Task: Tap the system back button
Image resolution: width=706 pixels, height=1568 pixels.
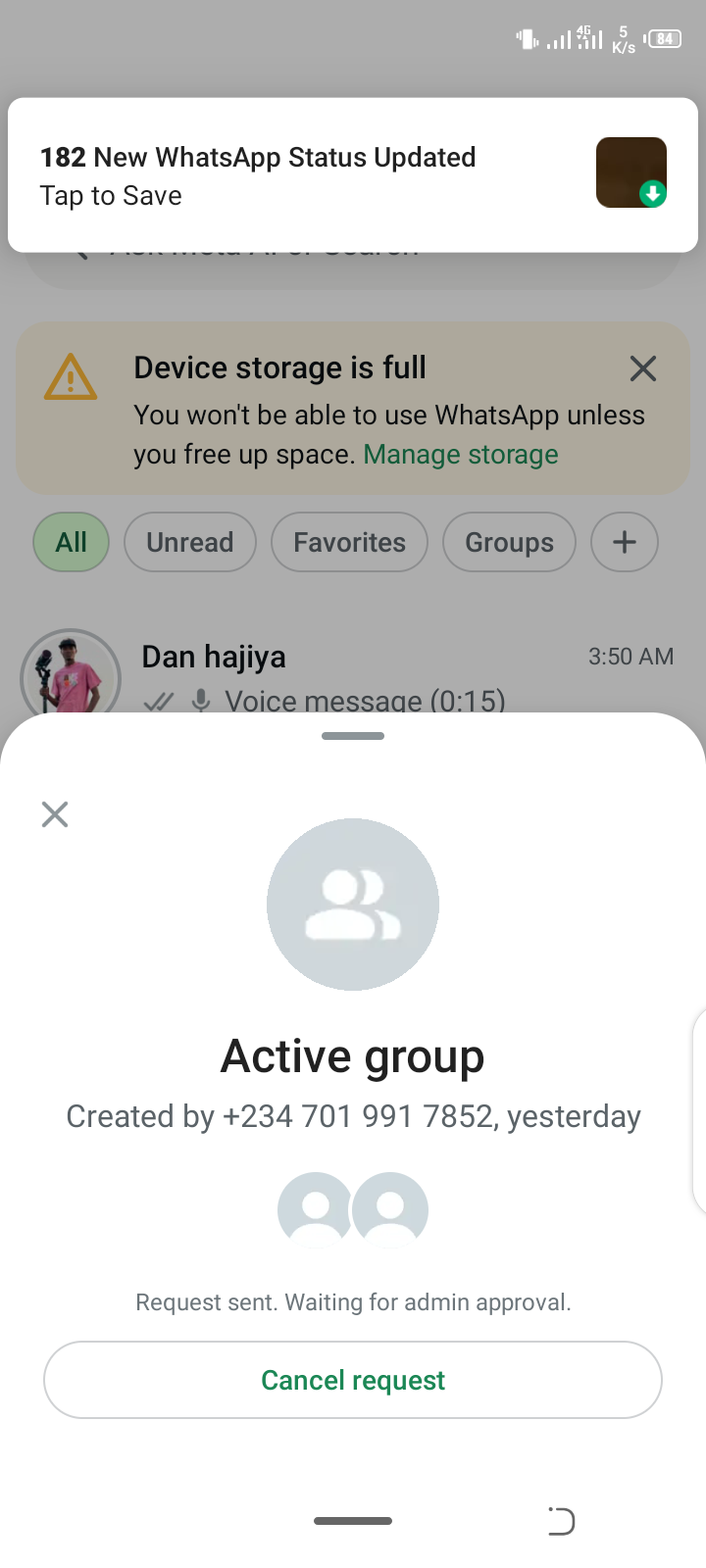Action: [562, 1521]
